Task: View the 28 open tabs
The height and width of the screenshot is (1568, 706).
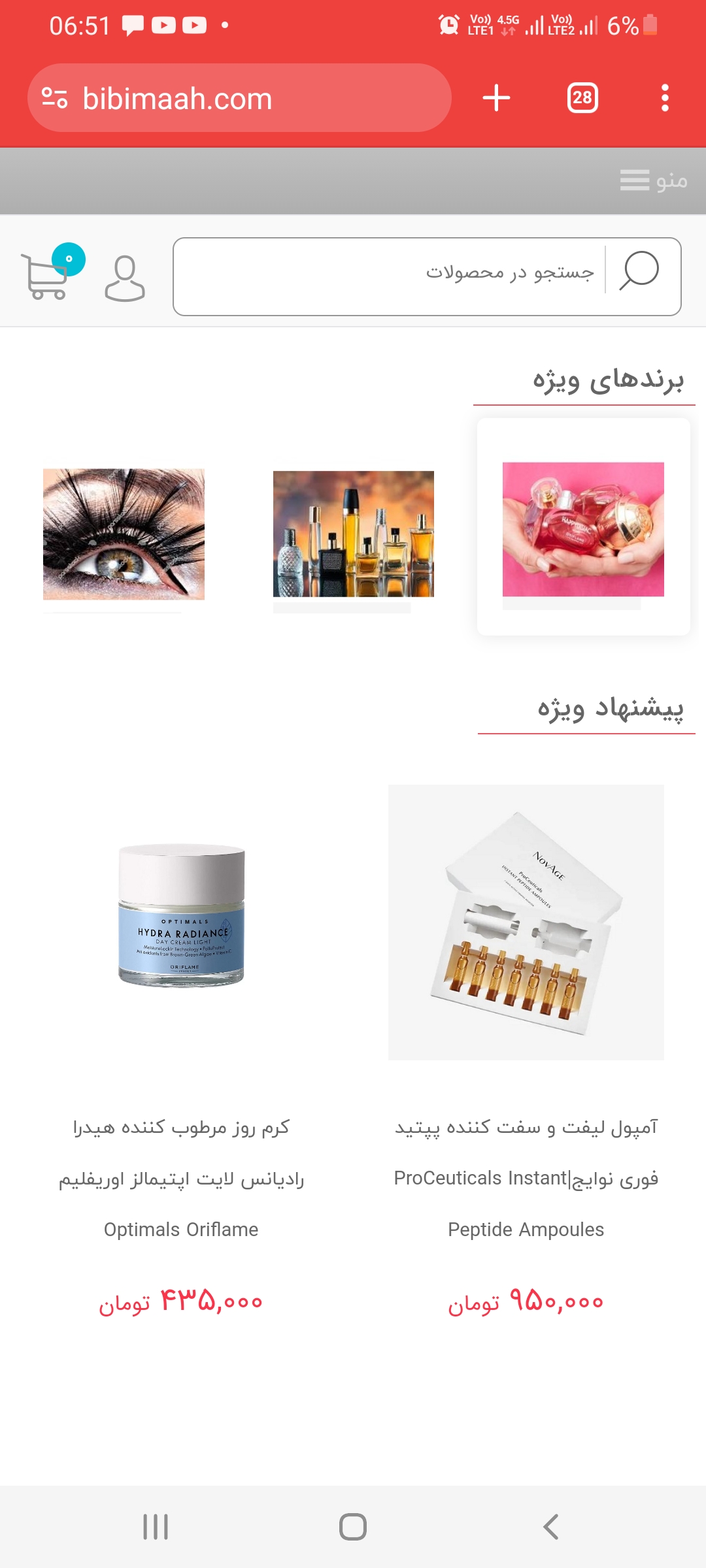Action: (x=582, y=98)
